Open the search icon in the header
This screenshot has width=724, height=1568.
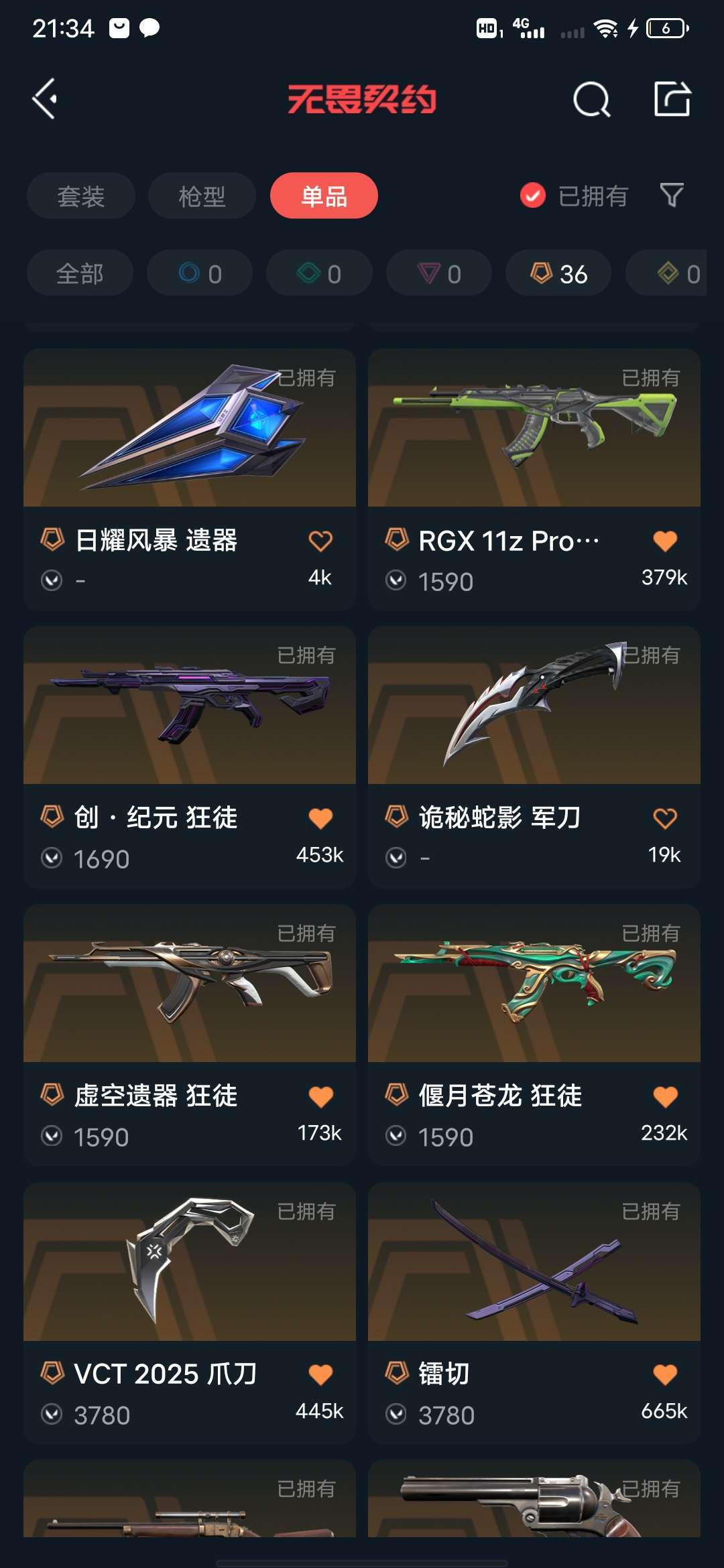pyautogui.click(x=592, y=100)
